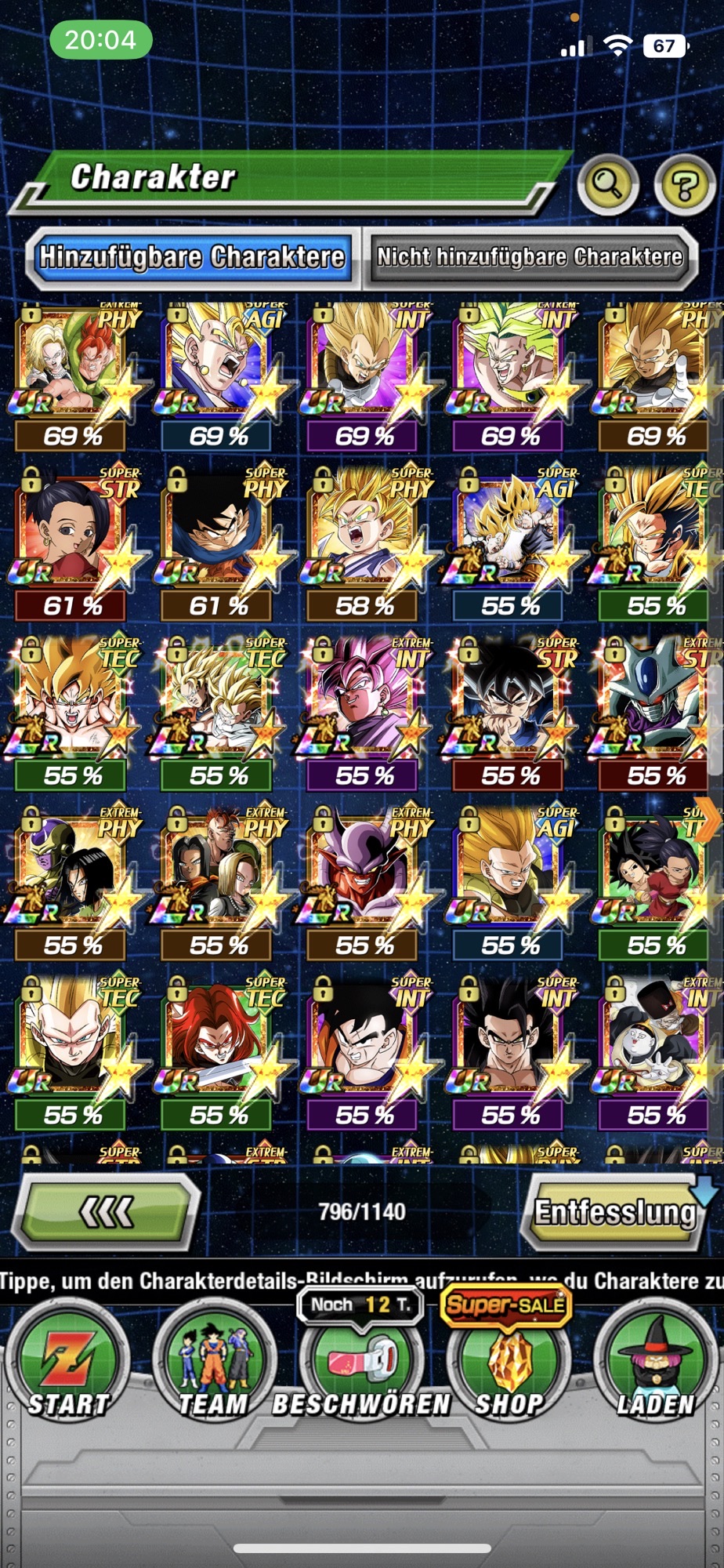Select the Hinzufügbare Charaktere tab
Screen dimensions: 724x1568
[x=192, y=257]
